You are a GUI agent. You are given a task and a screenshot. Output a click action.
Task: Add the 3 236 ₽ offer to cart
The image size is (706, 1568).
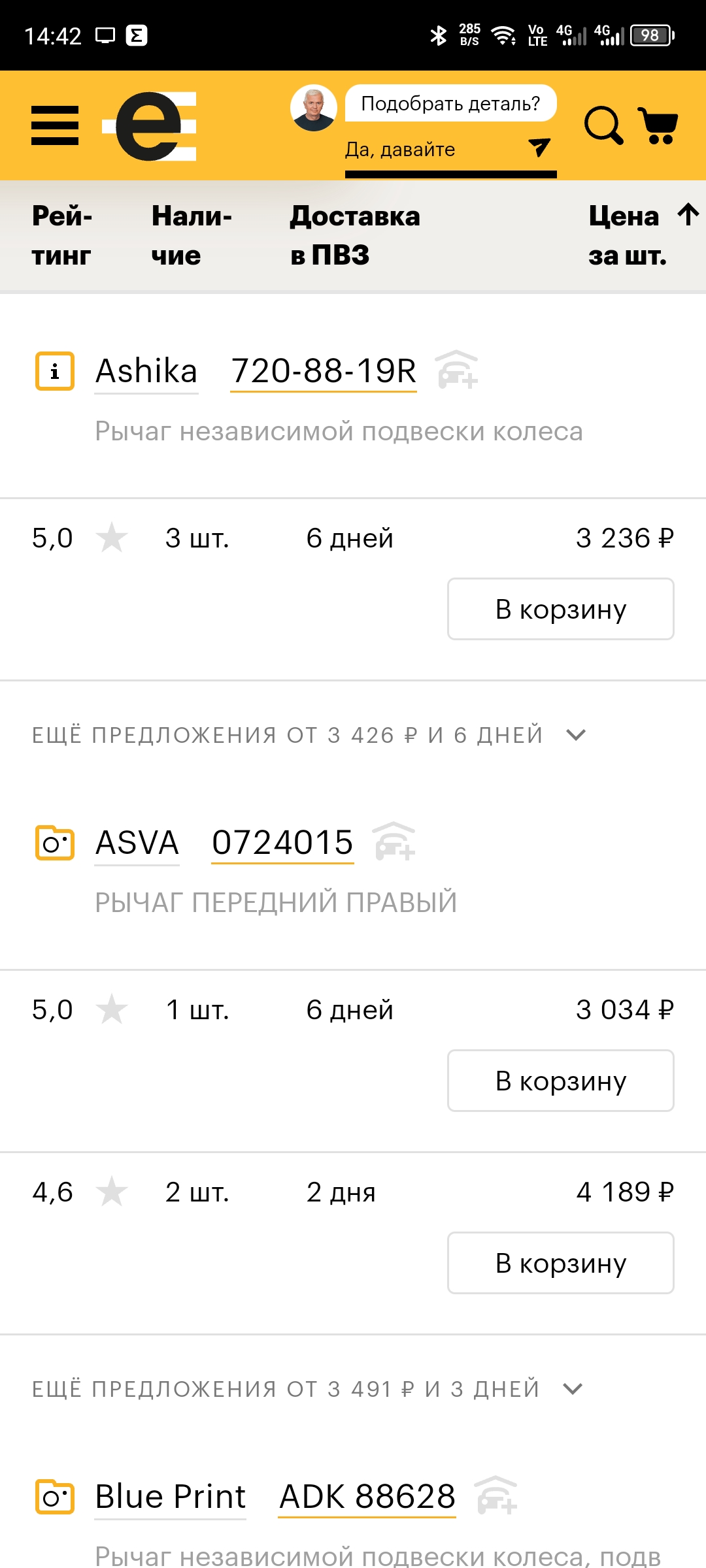pyautogui.click(x=560, y=609)
